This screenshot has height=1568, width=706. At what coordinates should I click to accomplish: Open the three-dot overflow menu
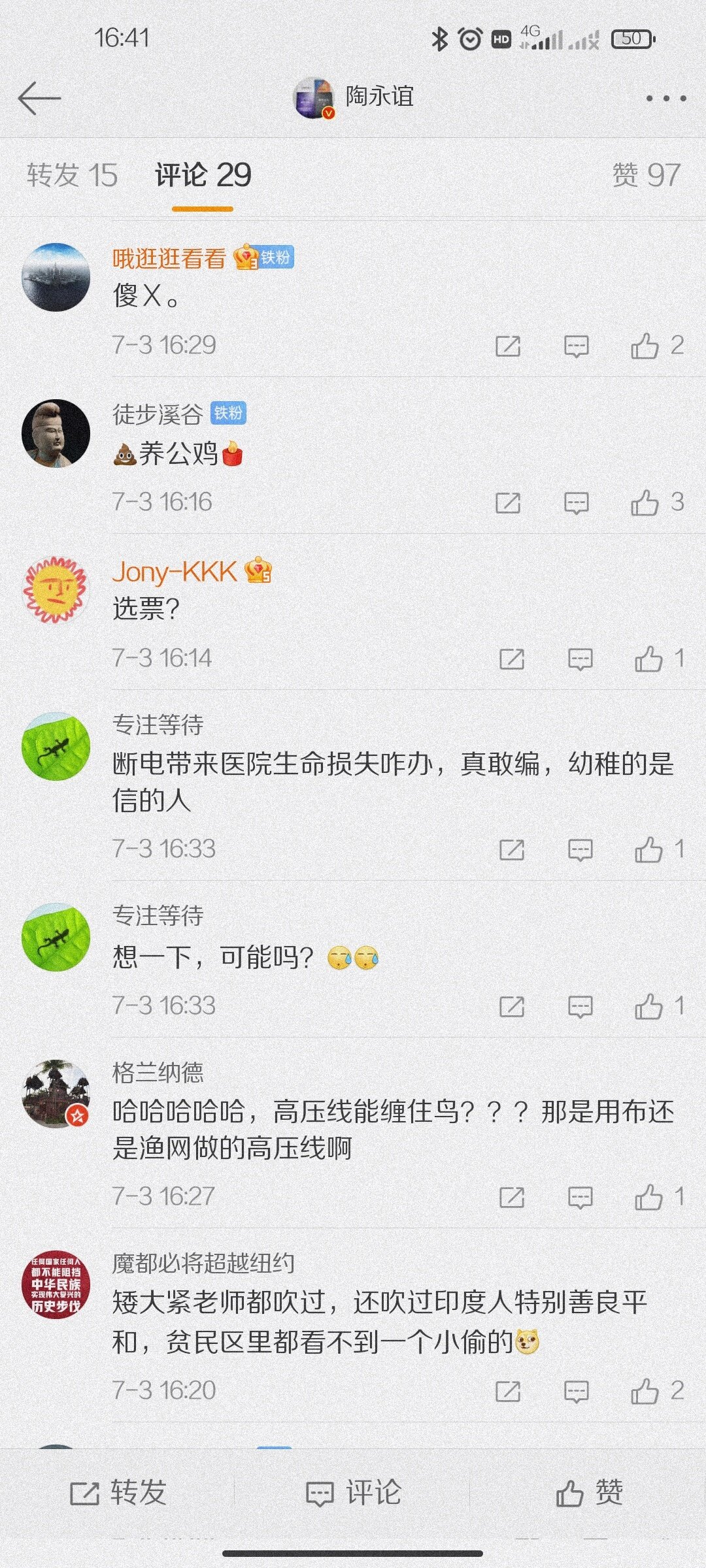click(665, 99)
